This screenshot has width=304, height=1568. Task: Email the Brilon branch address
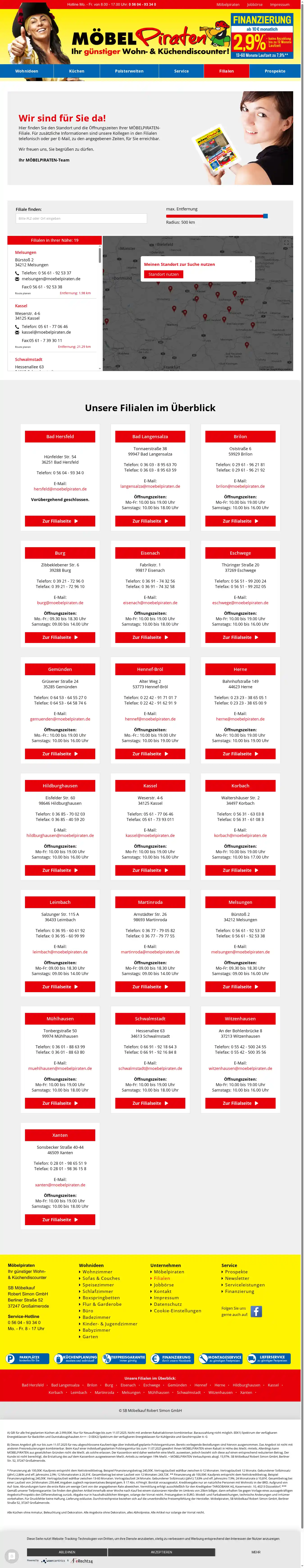[240, 486]
